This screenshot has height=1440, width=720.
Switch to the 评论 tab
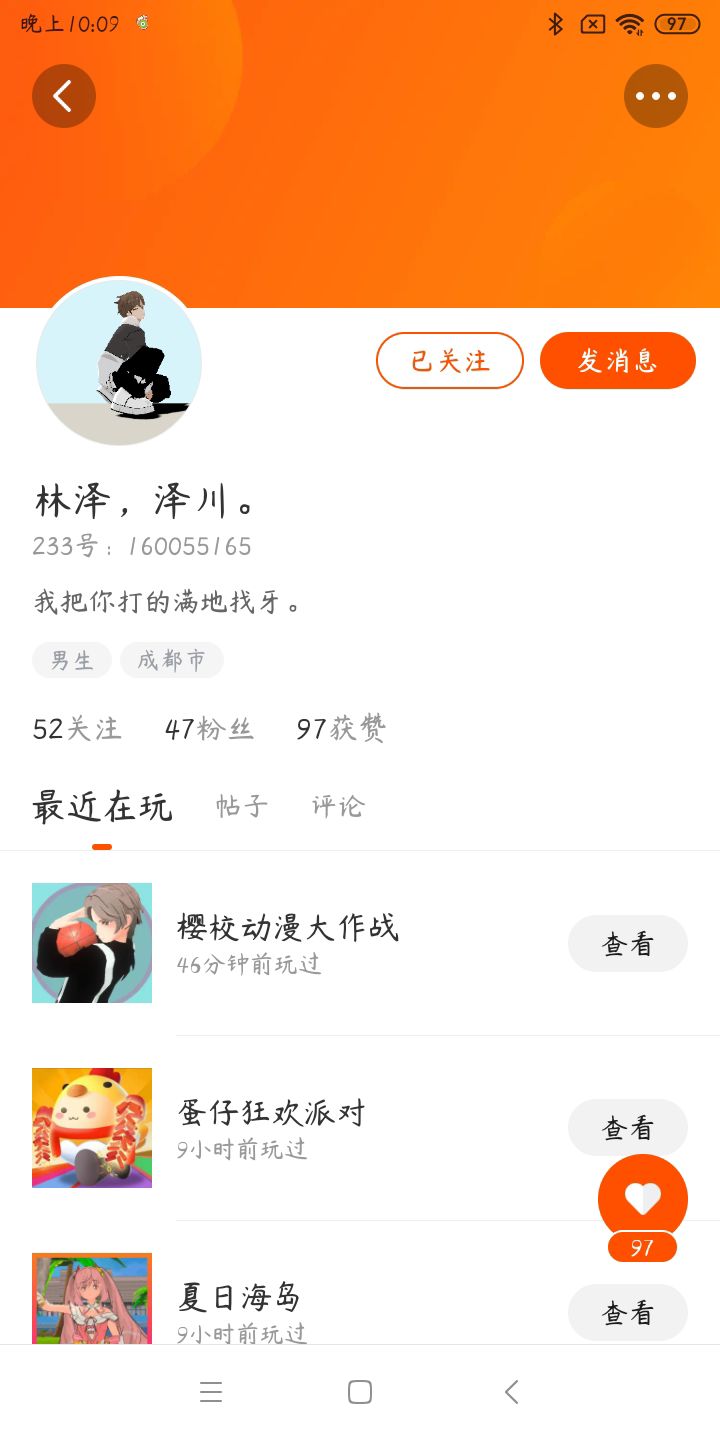click(x=338, y=806)
